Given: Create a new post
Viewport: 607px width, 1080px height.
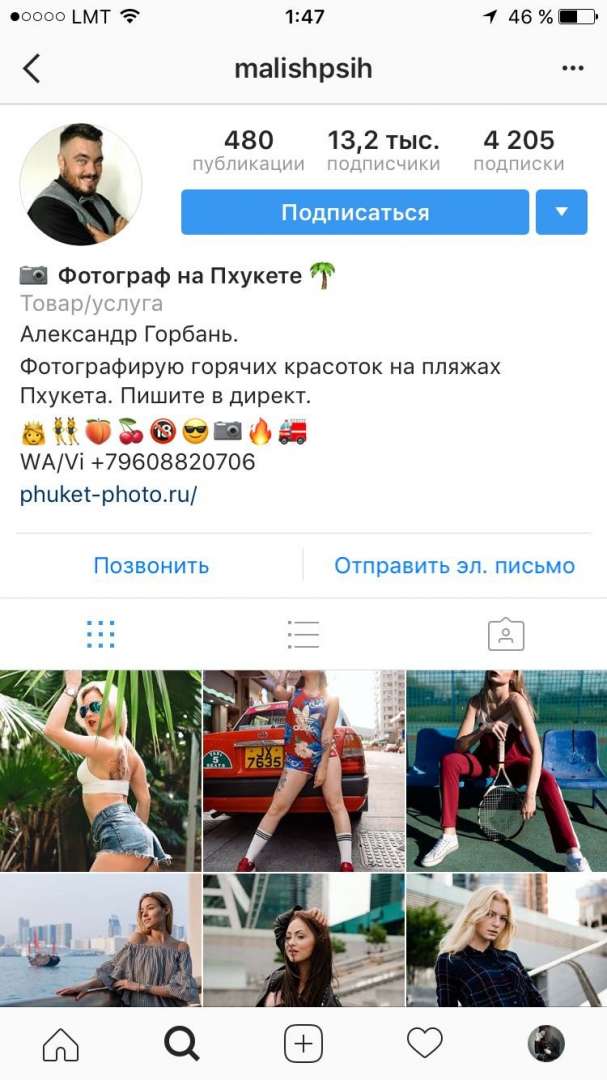Looking at the screenshot, I should [303, 1045].
